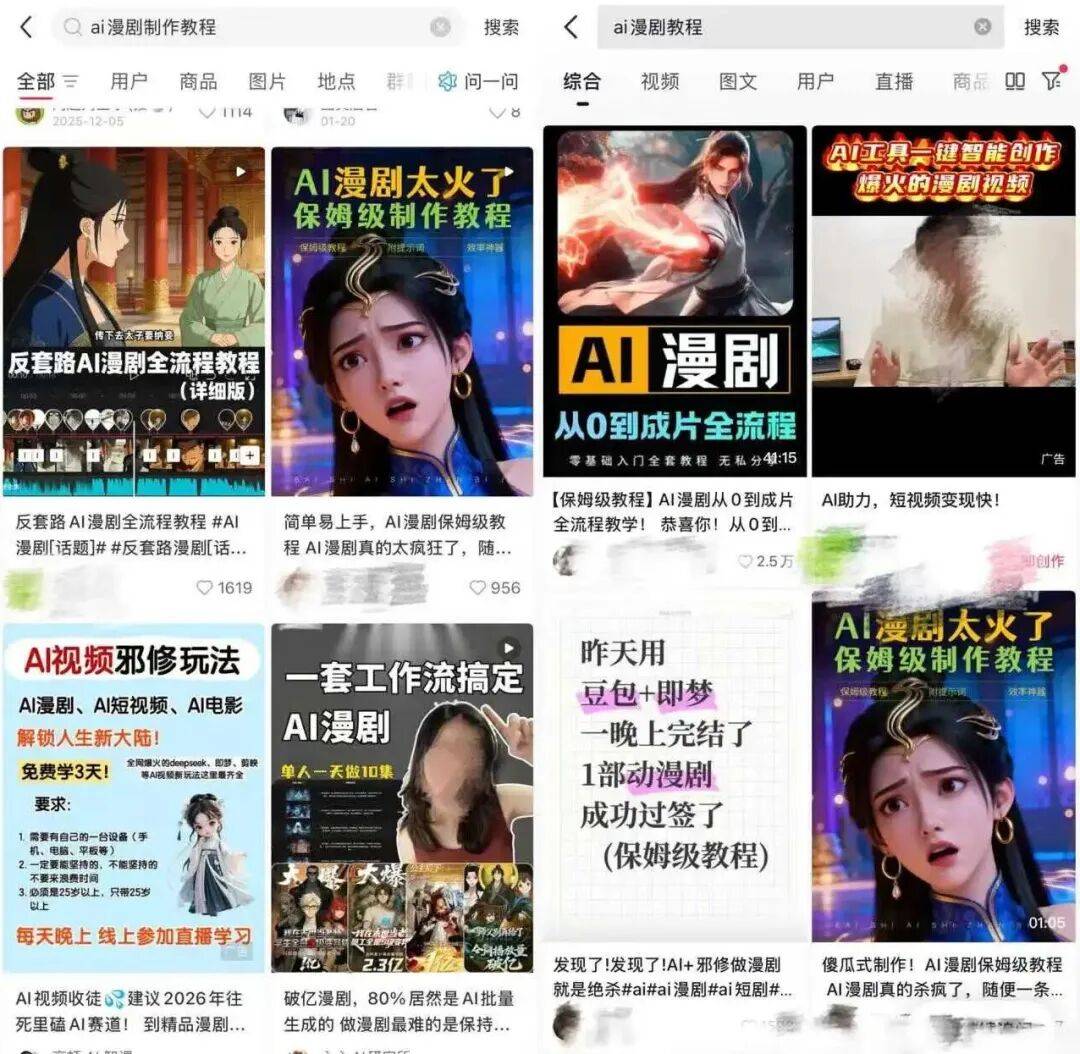Clear the ai漫剧教程 search text
Image resolution: width=1080 pixels, height=1054 pixels.
point(983,27)
